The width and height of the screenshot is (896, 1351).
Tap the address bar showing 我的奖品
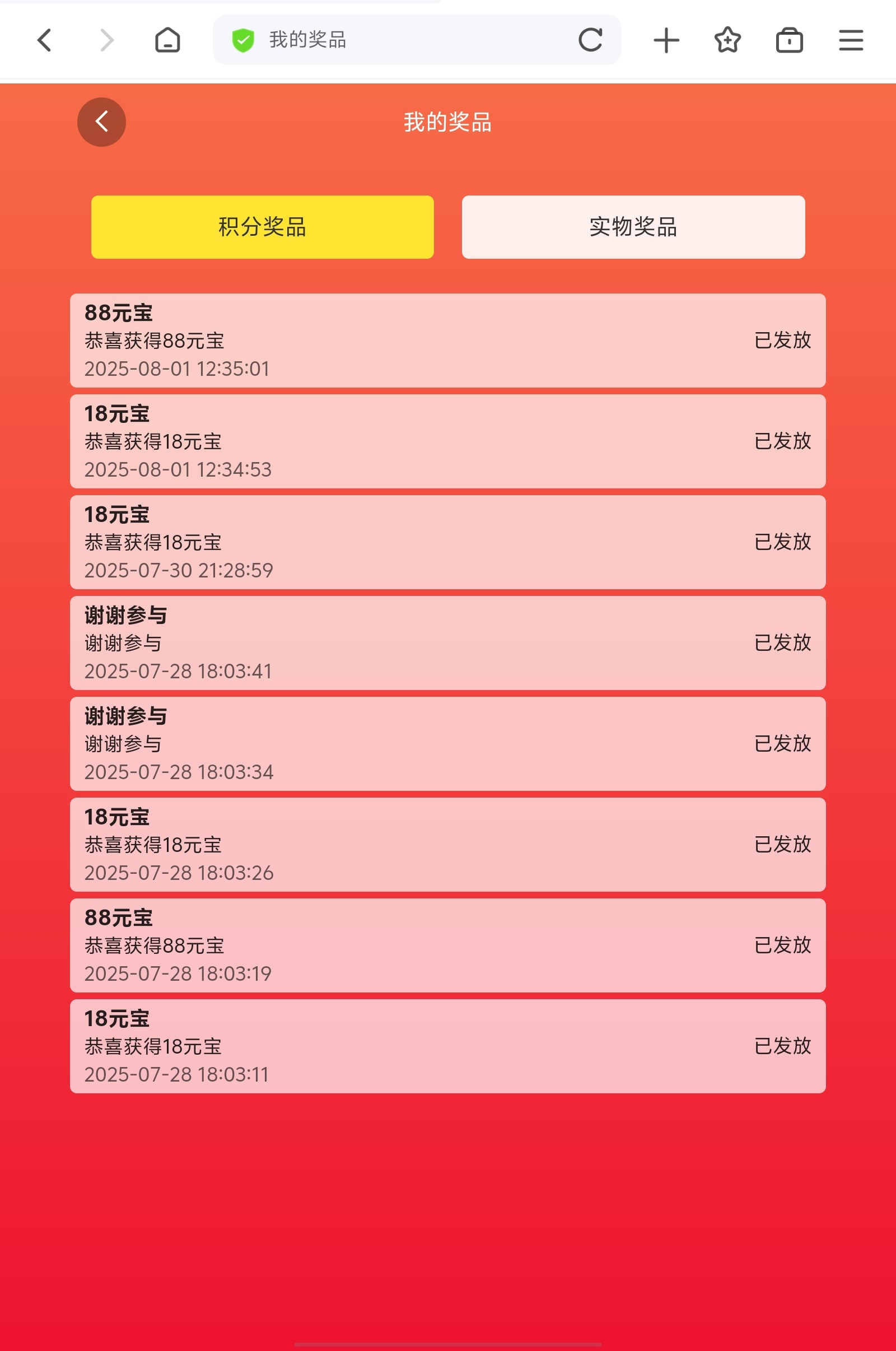click(x=400, y=40)
